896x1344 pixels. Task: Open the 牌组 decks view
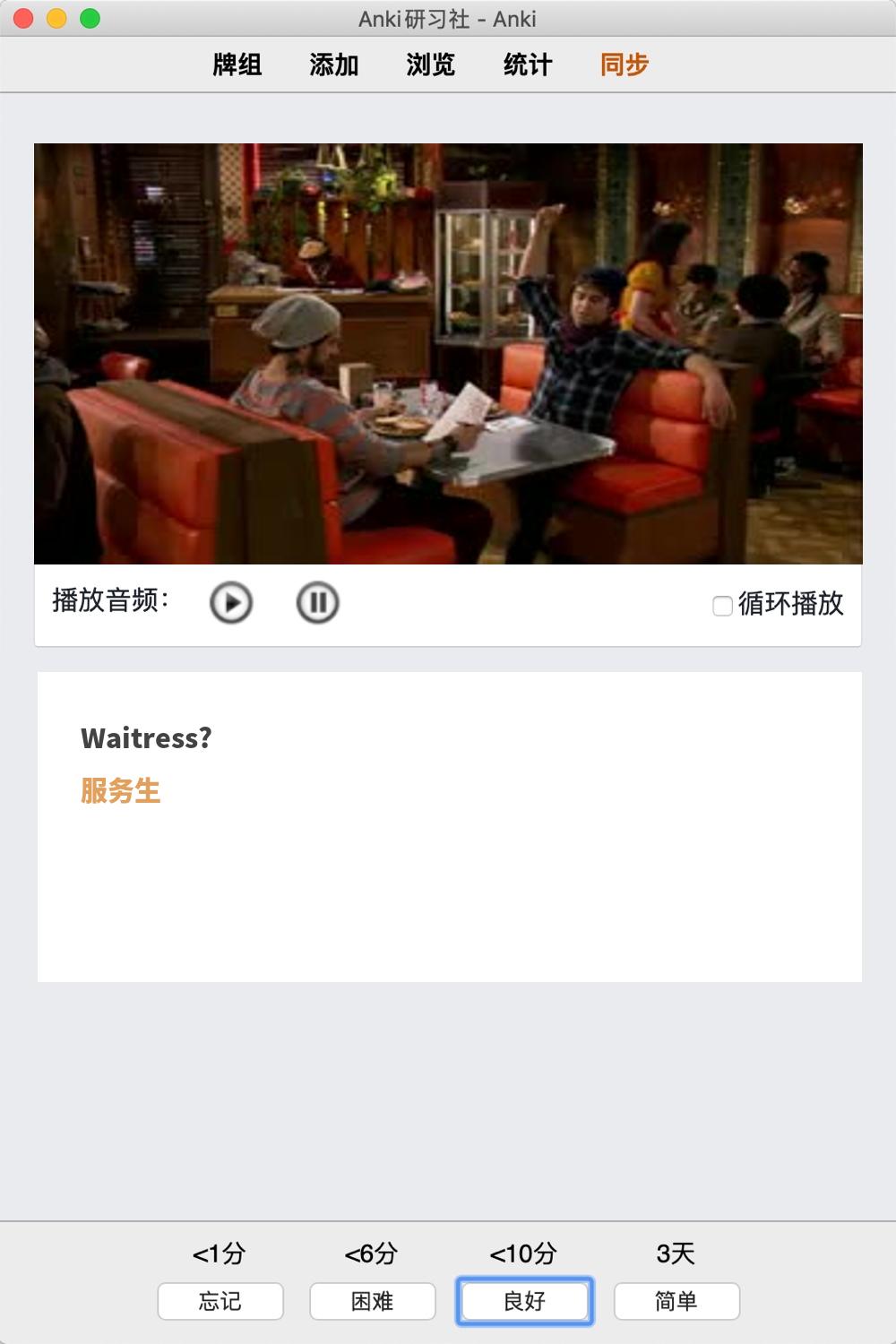point(237,65)
